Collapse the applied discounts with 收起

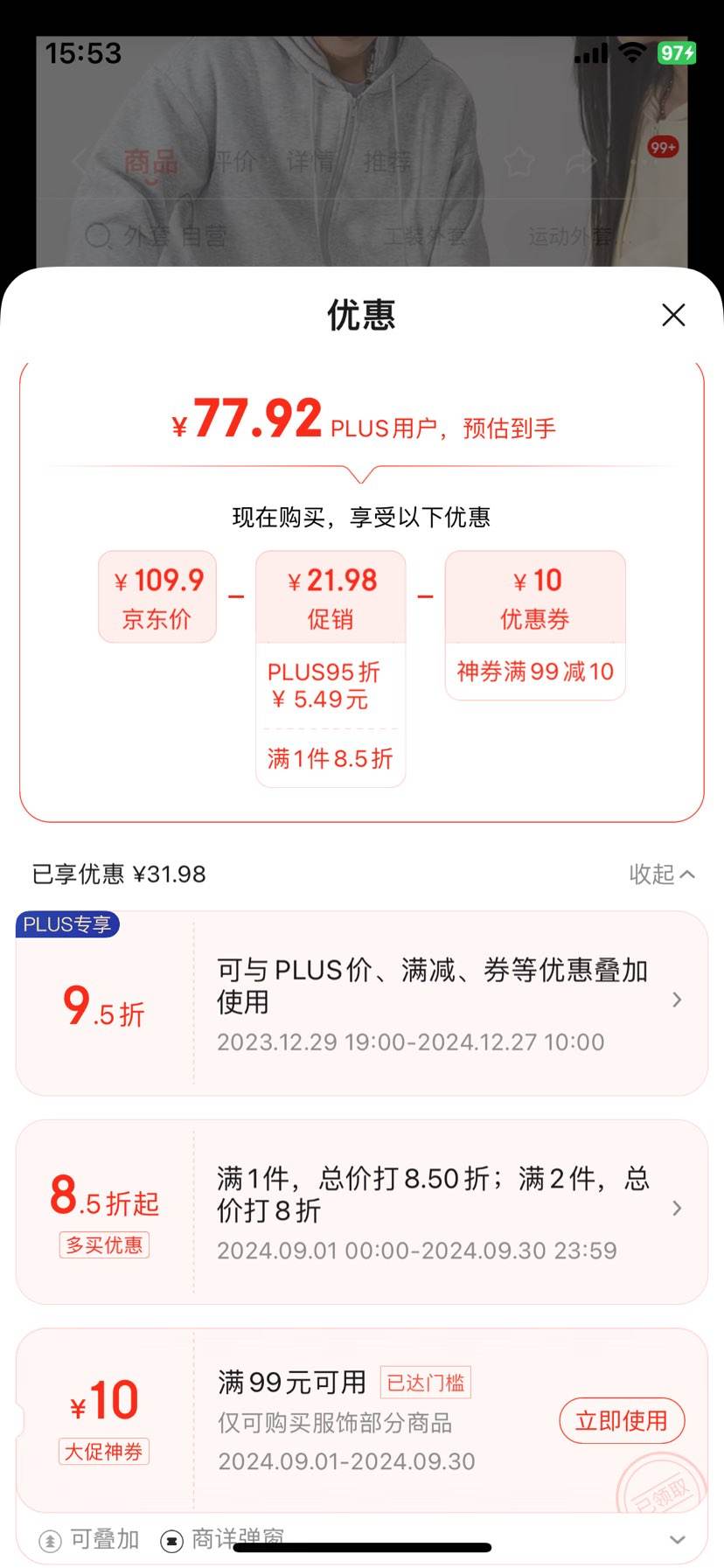click(661, 874)
